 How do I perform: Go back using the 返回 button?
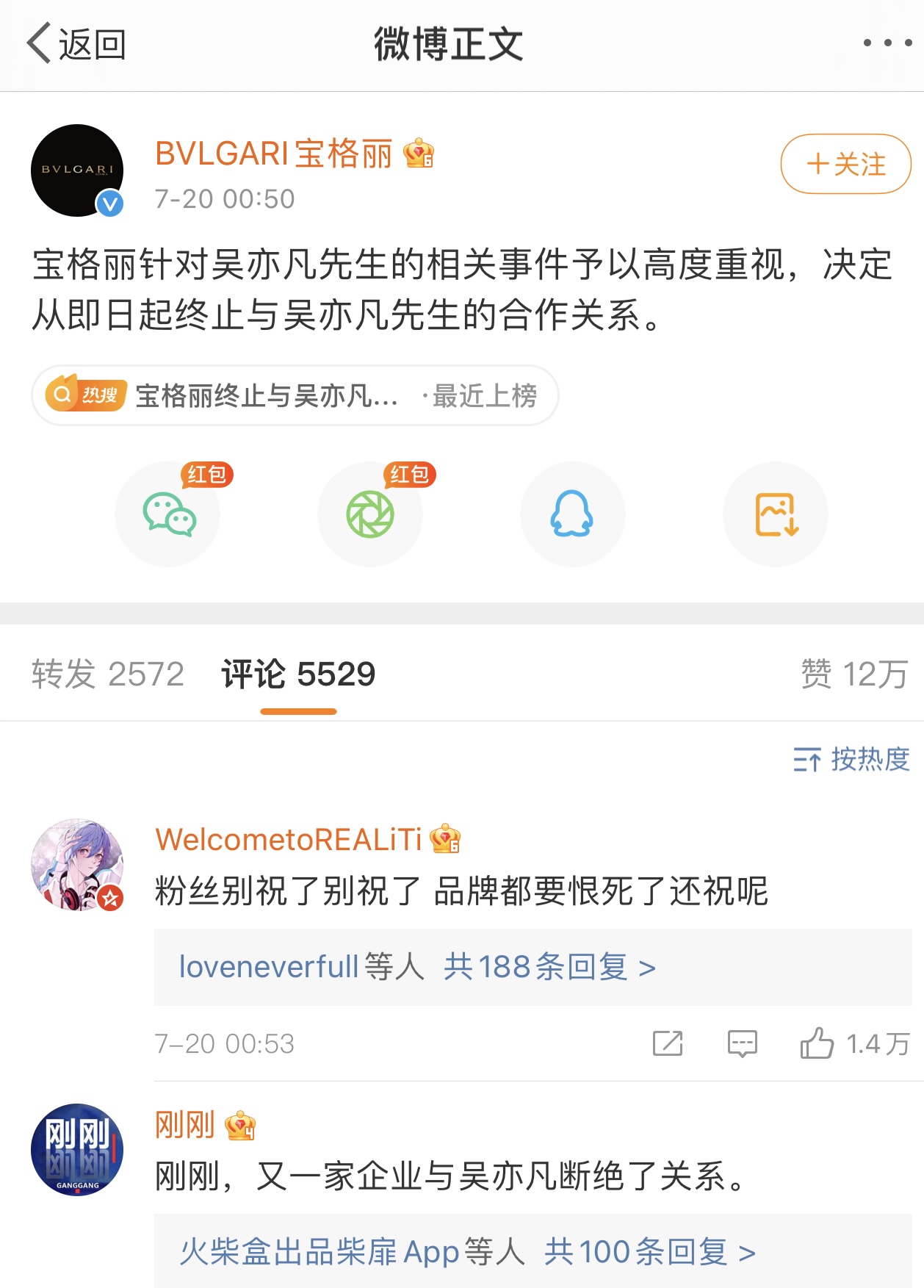pos(76,44)
